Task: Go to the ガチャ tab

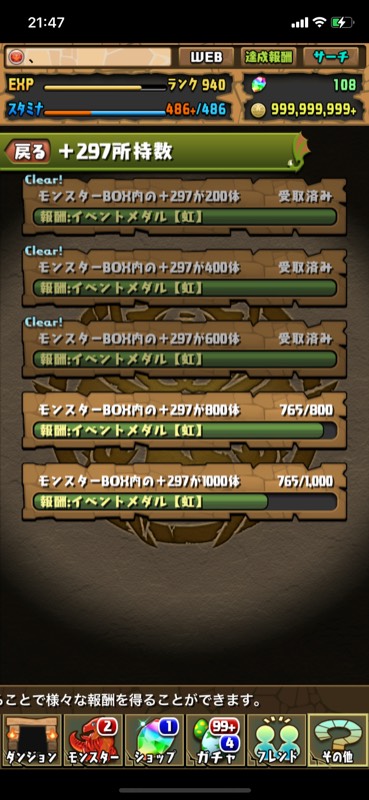Action: click(215, 740)
